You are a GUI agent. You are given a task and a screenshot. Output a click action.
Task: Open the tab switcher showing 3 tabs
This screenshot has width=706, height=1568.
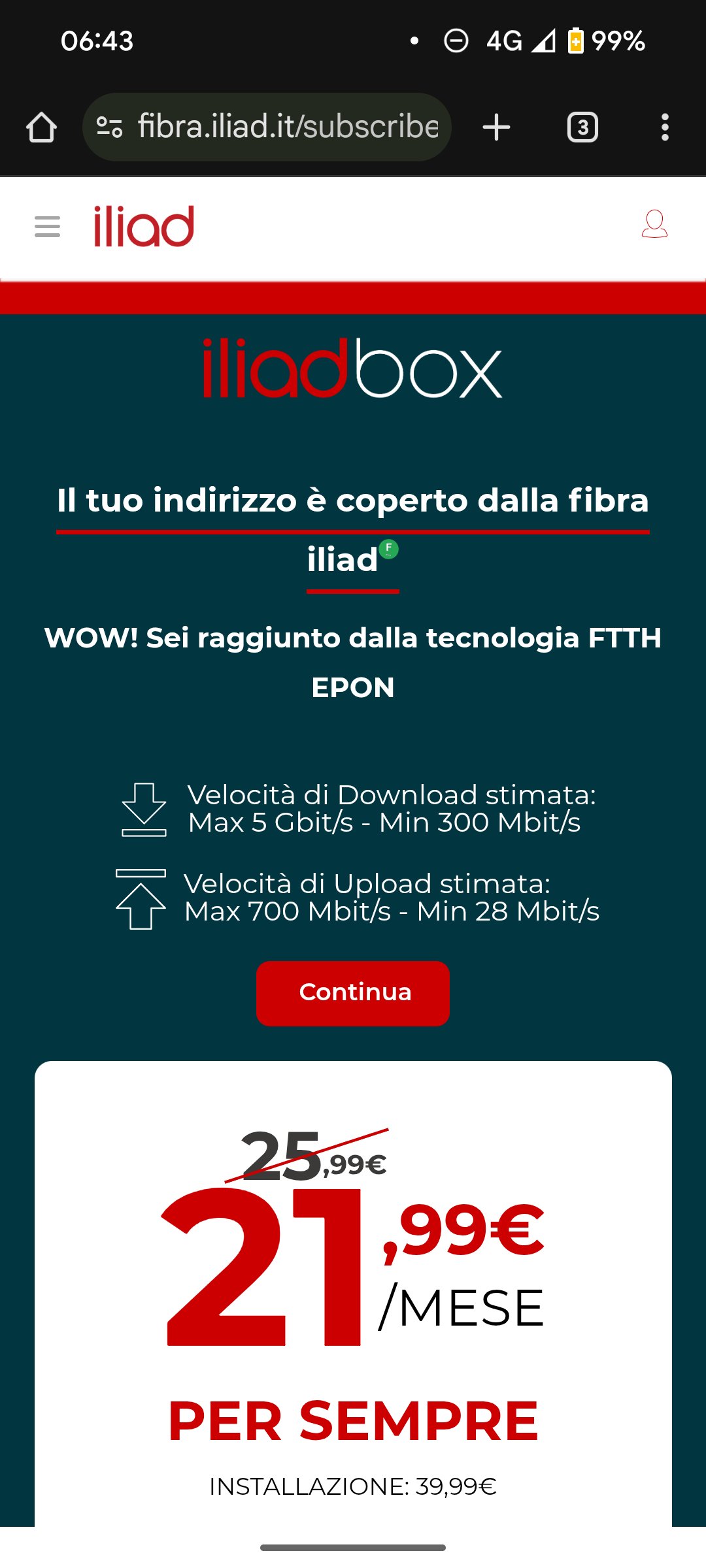pos(582,127)
